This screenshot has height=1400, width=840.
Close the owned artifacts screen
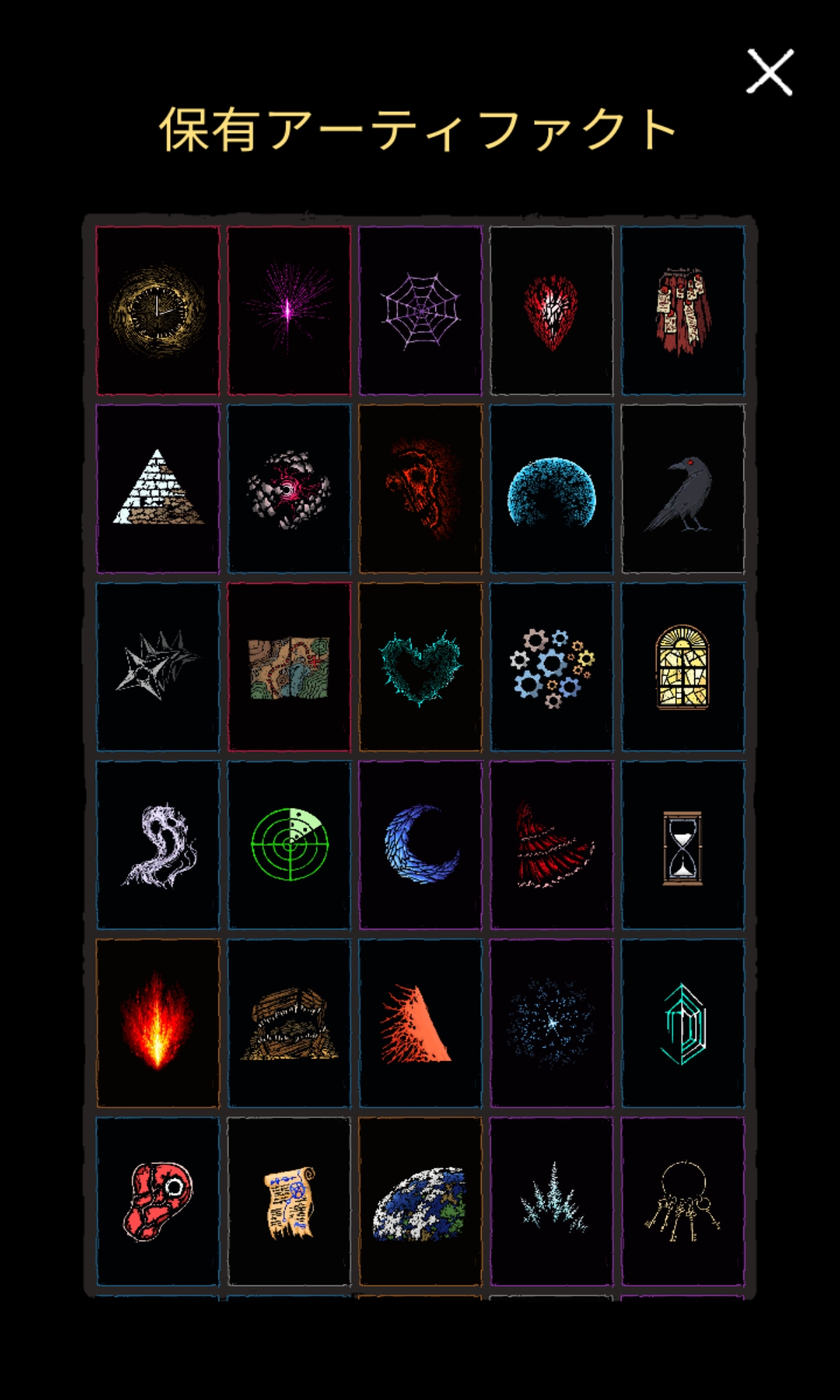pos(769,72)
